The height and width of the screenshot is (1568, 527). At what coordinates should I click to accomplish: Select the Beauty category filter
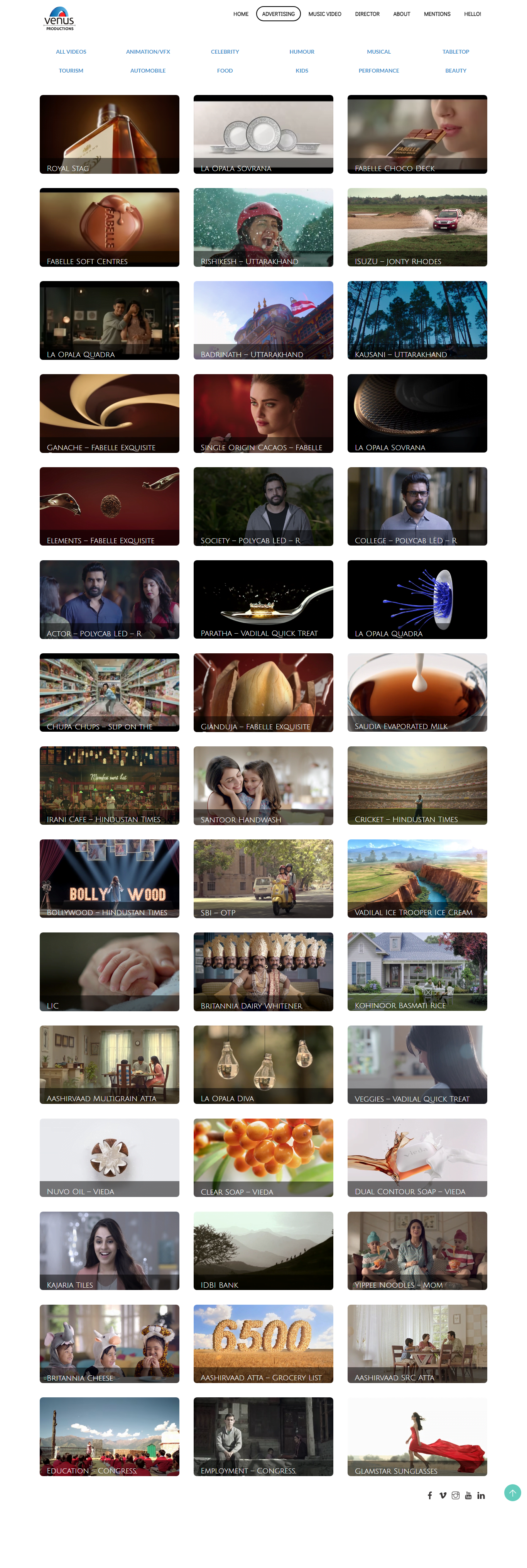[455, 71]
